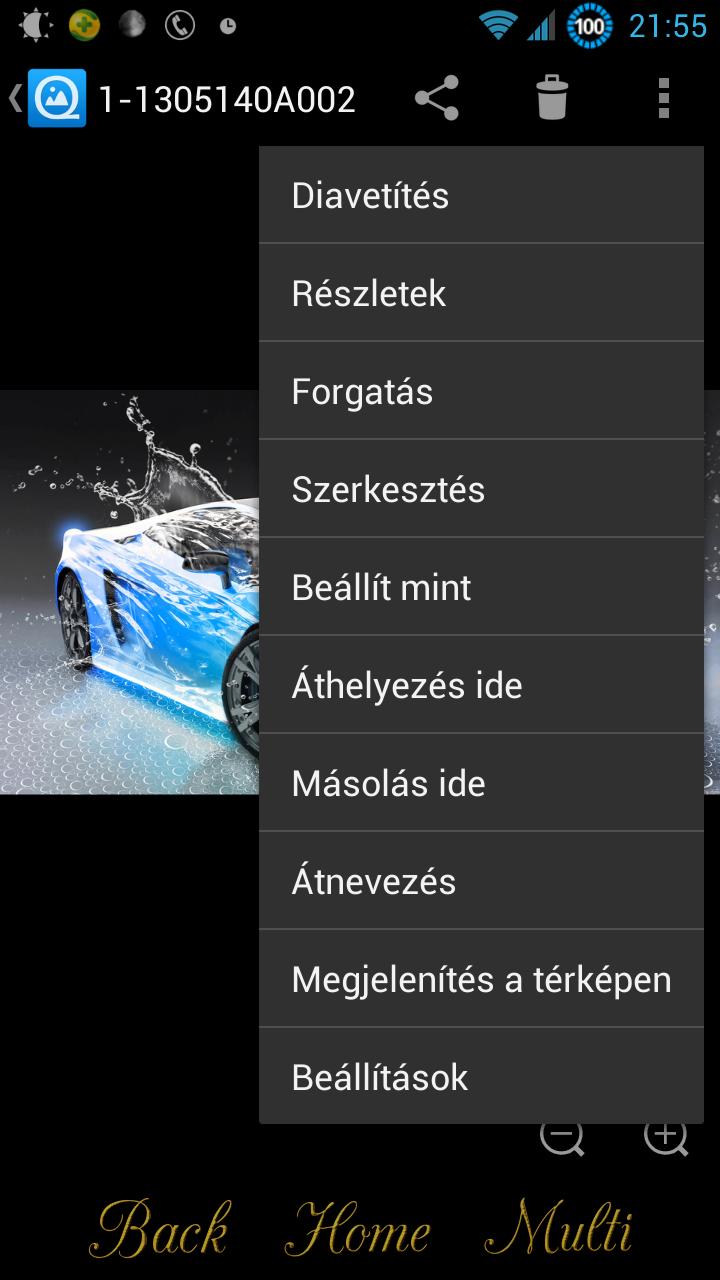This screenshot has width=720, height=1280.
Task: Zoom out with the minus magnifier
Action: pos(562,1139)
